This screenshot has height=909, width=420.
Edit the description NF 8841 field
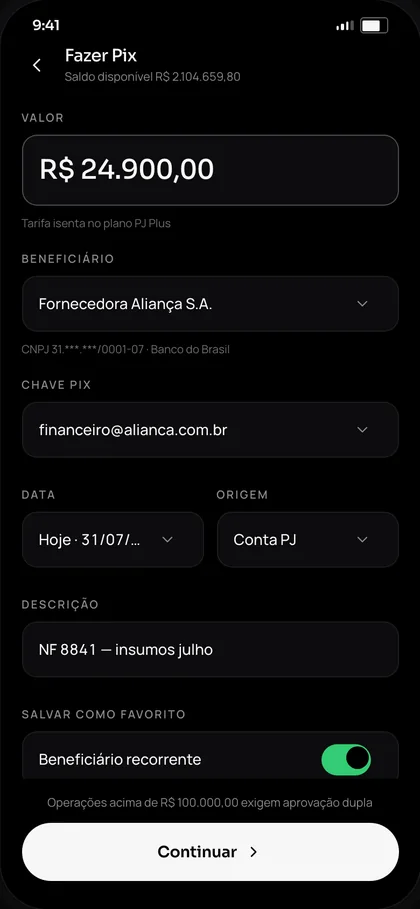click(x=210, y=649)
